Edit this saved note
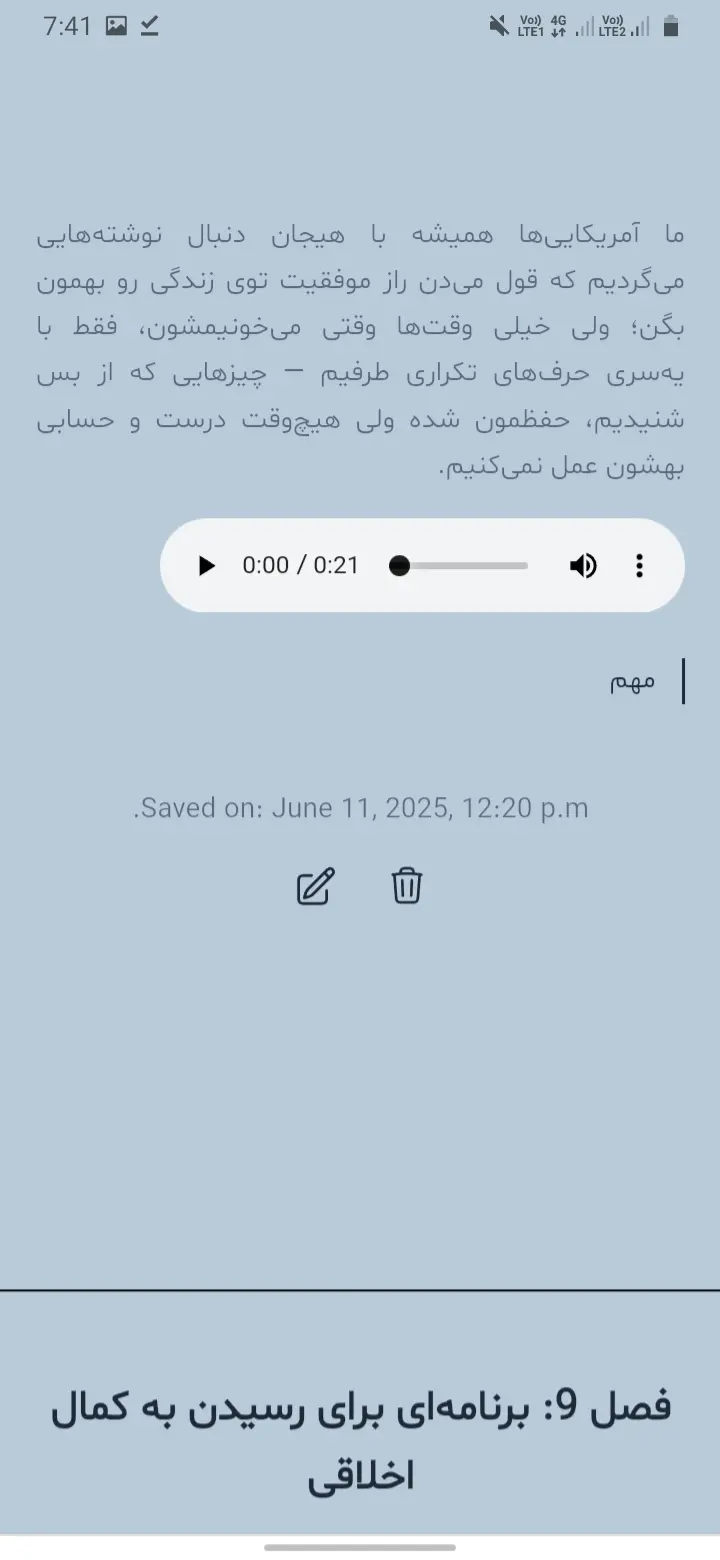This screenshot has height=1560, width=720. click(315, 887)
